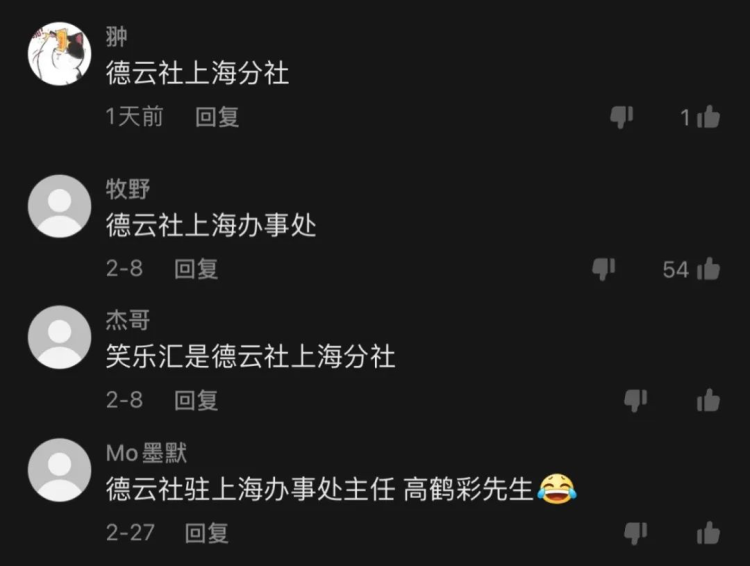This screenshot has width=750, height=566.
Task: Dislike Mo墨默's comment
Action: (x=635, y=532)
